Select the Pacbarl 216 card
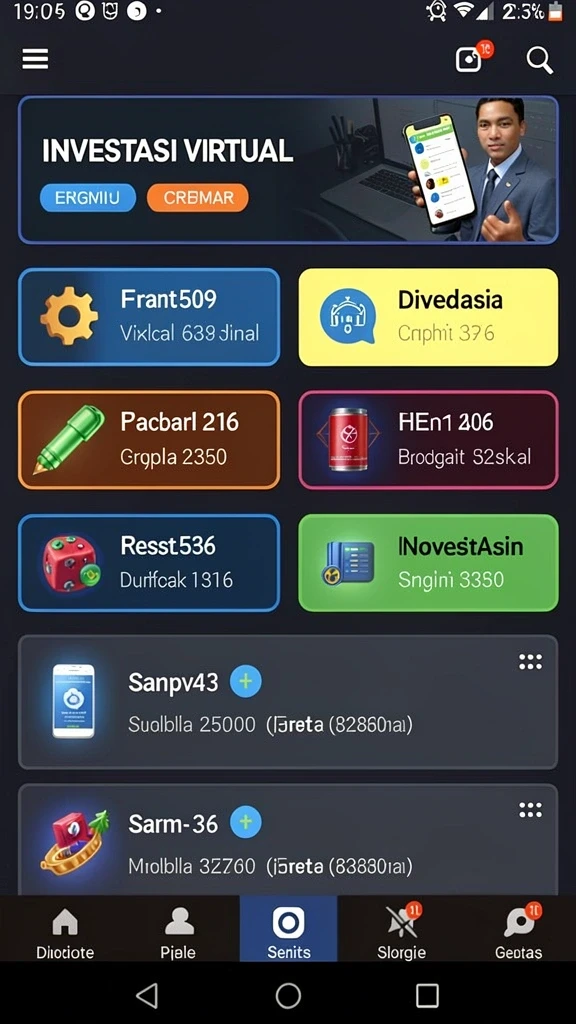Screen dimensions: 576x1024 149,440
